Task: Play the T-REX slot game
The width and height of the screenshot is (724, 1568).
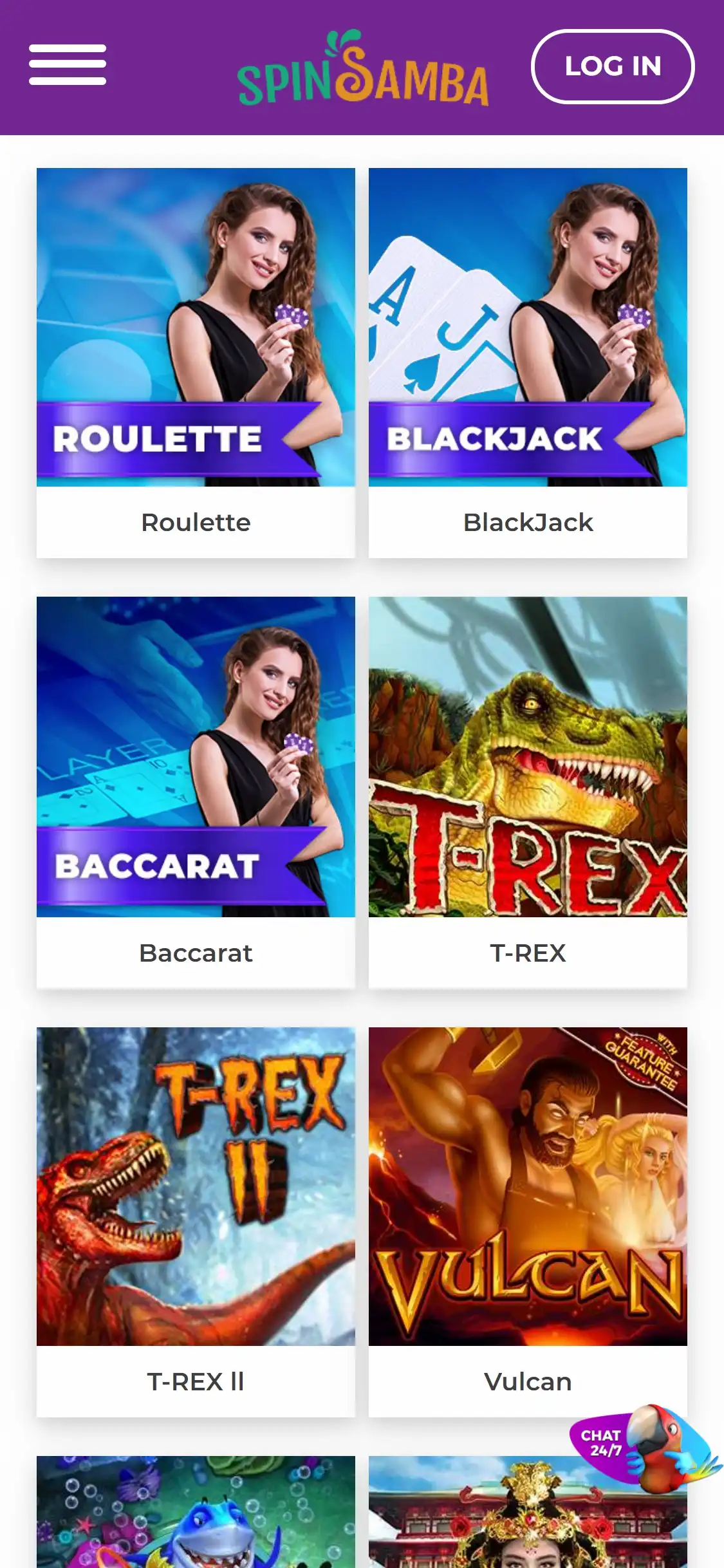Action: click(x=528, y=792)
